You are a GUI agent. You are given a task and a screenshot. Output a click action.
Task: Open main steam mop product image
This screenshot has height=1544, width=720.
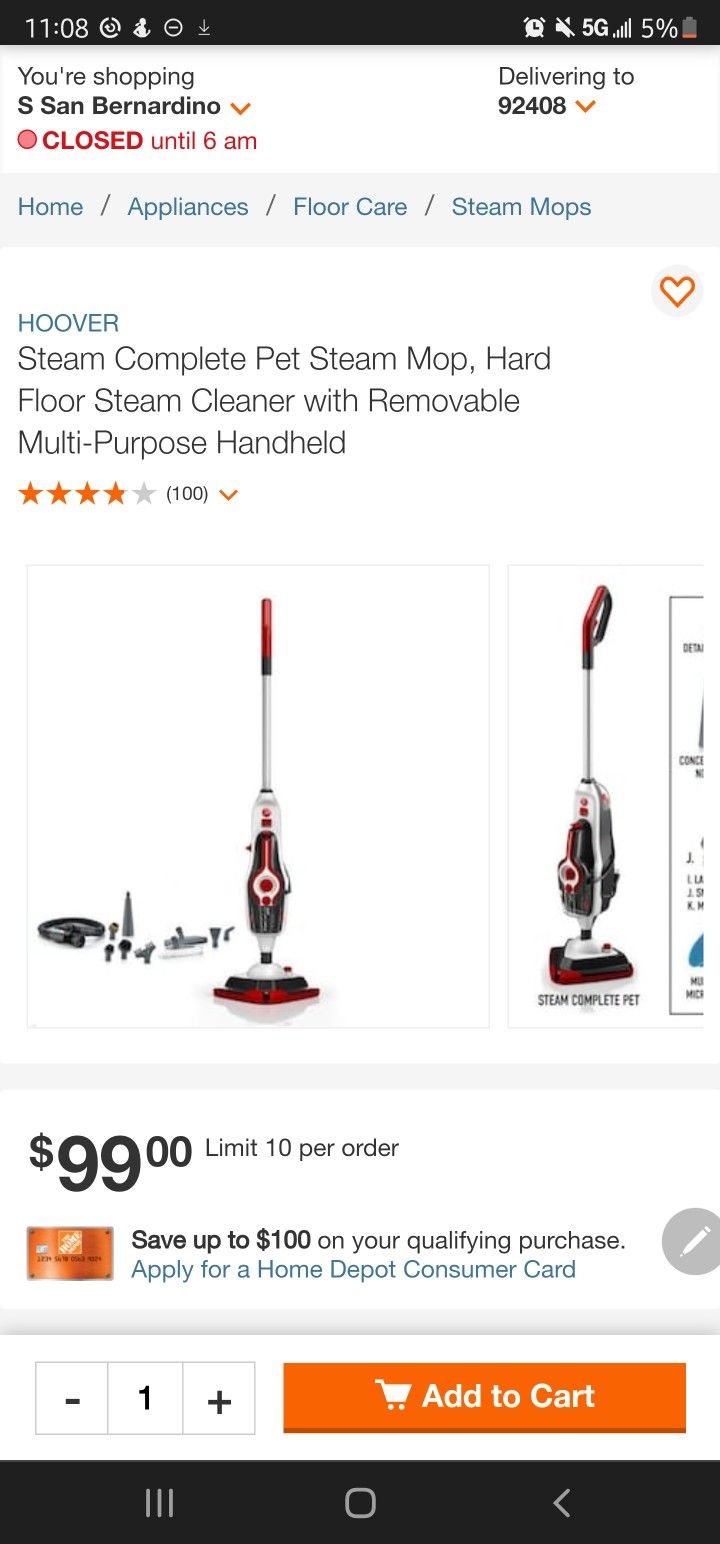[258, 796]
